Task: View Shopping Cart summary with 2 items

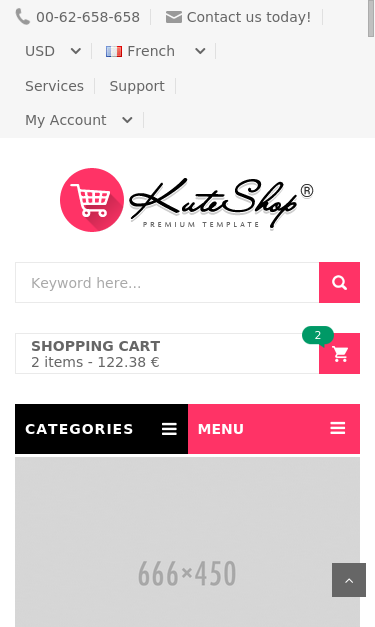Action: click(x=167, y=353)
